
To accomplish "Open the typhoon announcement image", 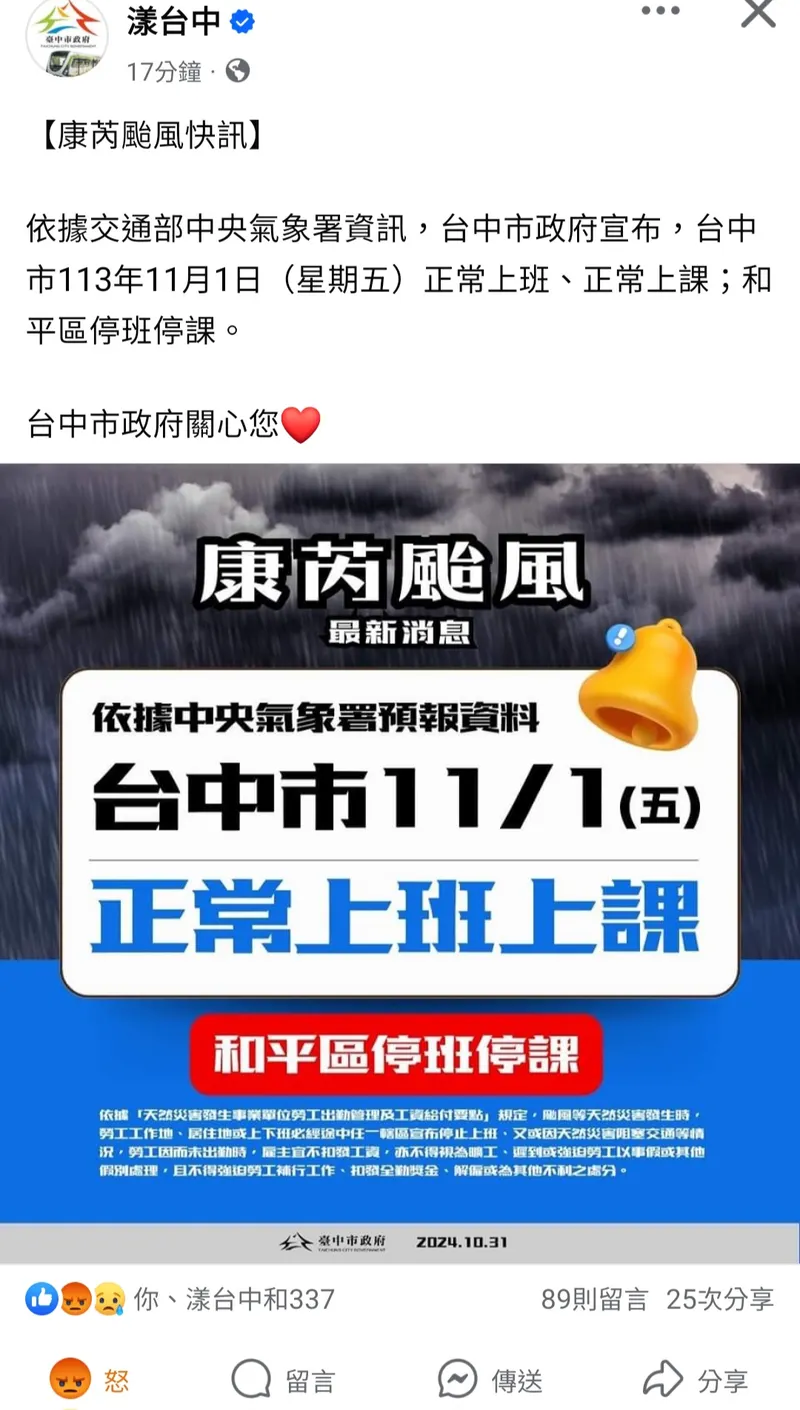I will coord(400,862).
